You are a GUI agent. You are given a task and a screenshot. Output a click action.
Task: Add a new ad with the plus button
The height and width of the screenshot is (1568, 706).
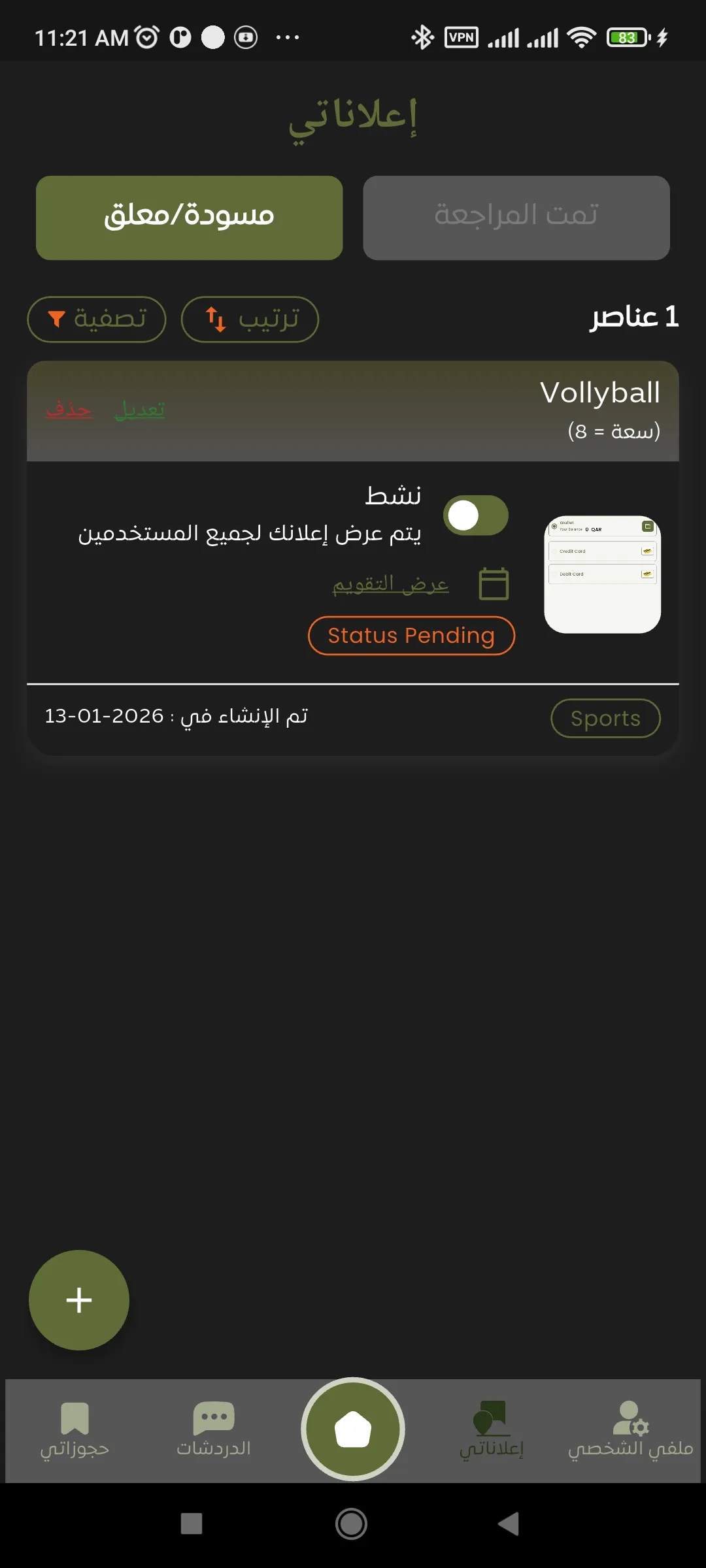click(x=79, y=1300)
